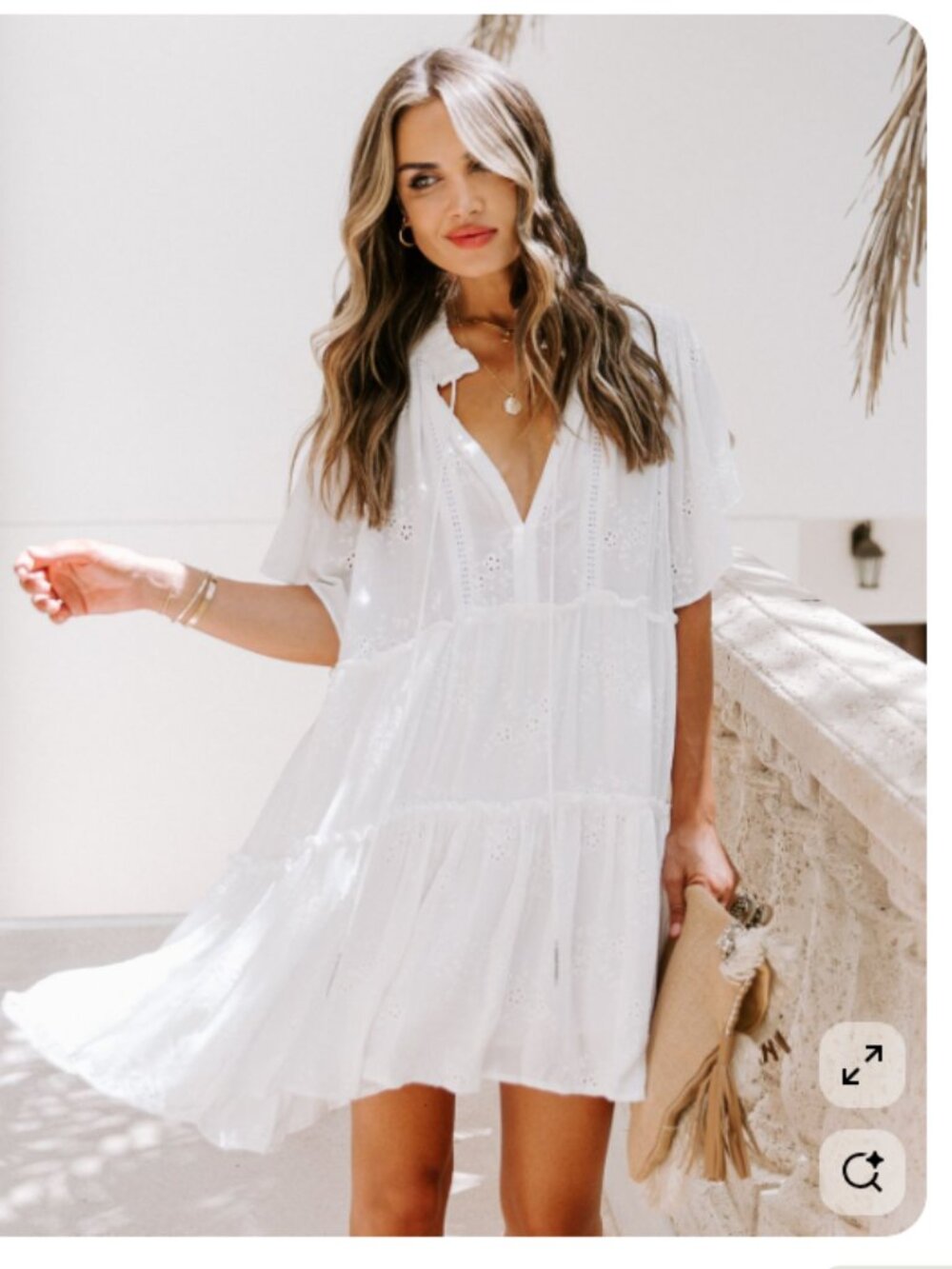Click the wall lantern in the background

pos(868,557)
